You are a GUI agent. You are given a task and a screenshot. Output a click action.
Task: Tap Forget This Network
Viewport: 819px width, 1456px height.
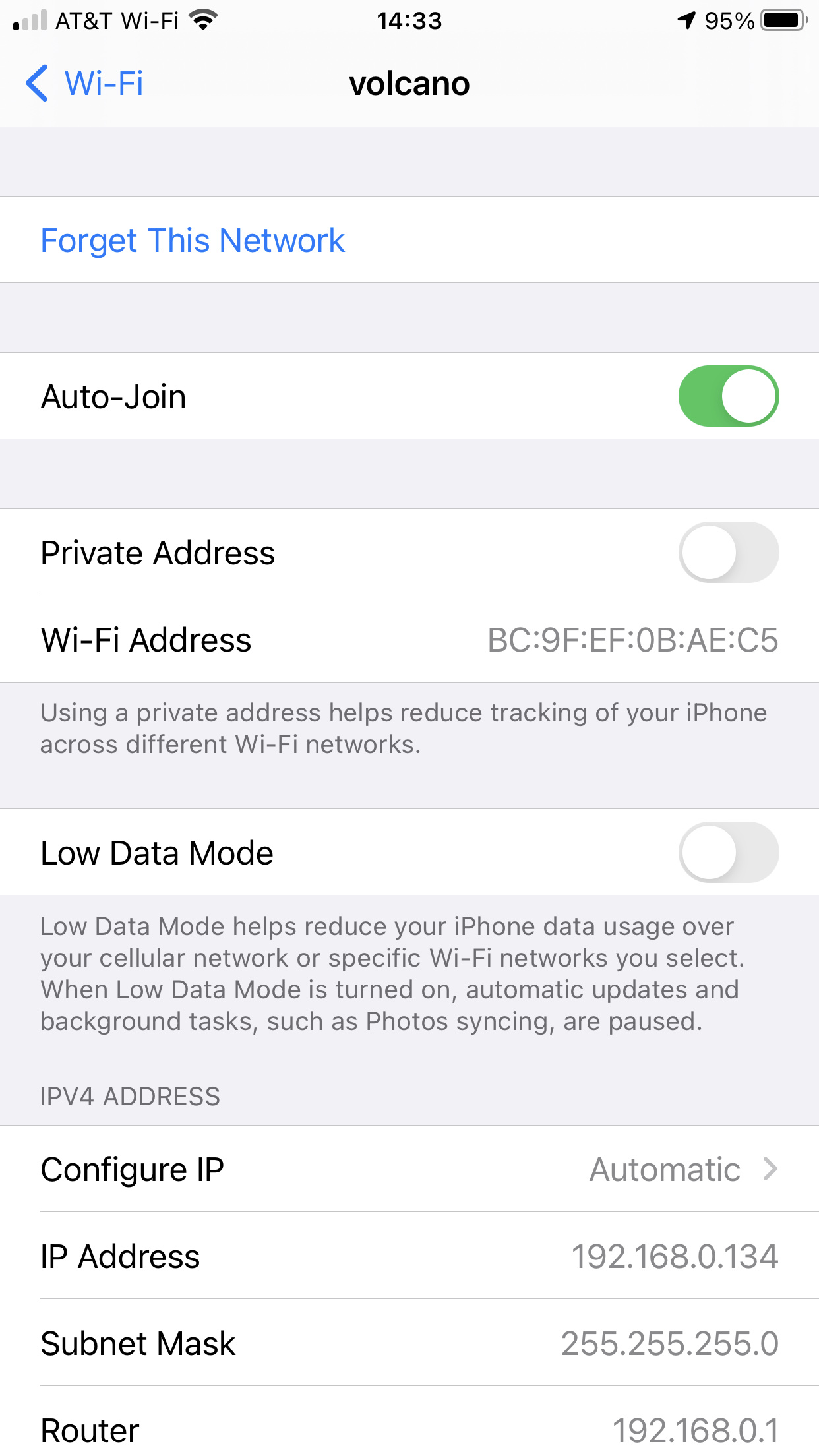click(192, 240)
